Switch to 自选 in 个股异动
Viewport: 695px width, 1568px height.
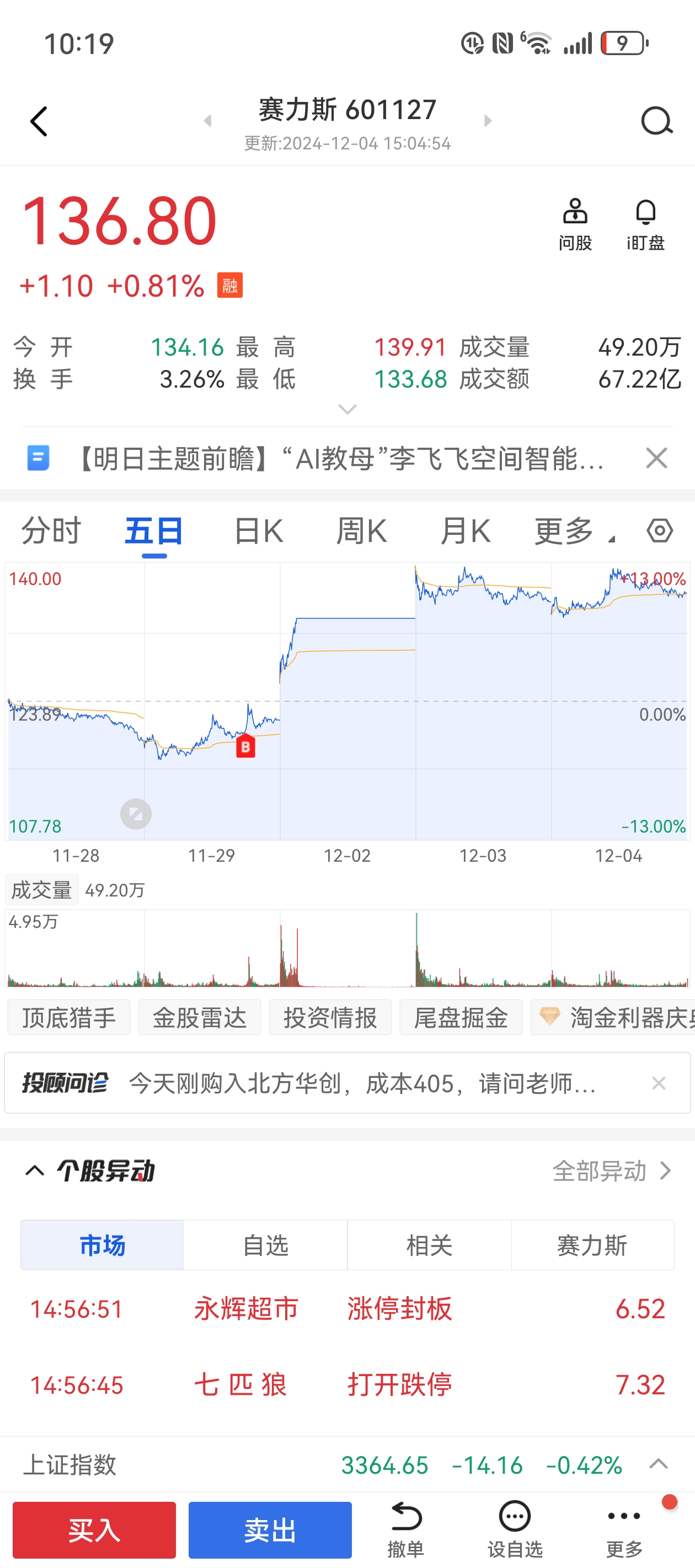pyautogui.click(x=265, y=1245)
